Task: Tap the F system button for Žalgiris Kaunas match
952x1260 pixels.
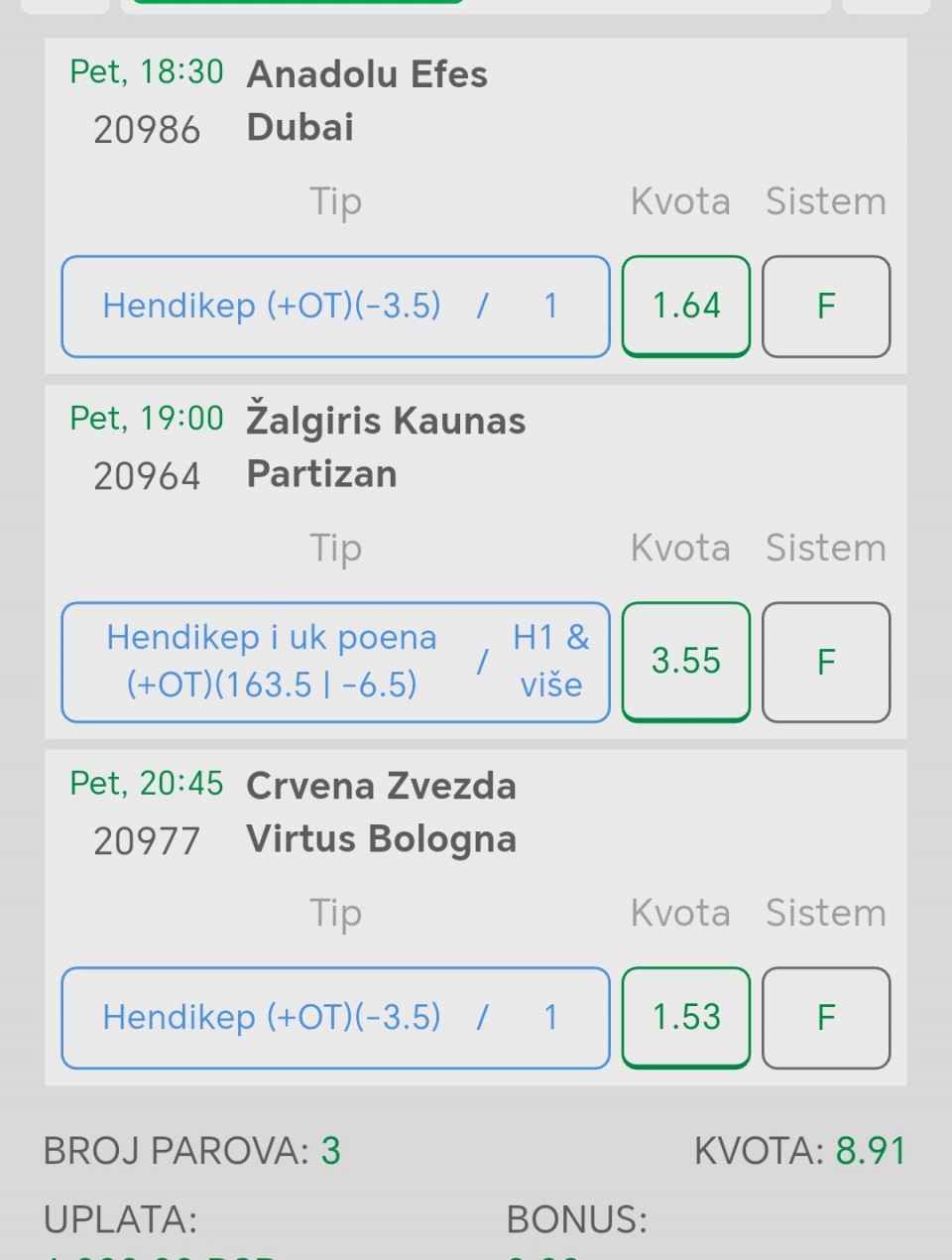Action: (825, 662)
